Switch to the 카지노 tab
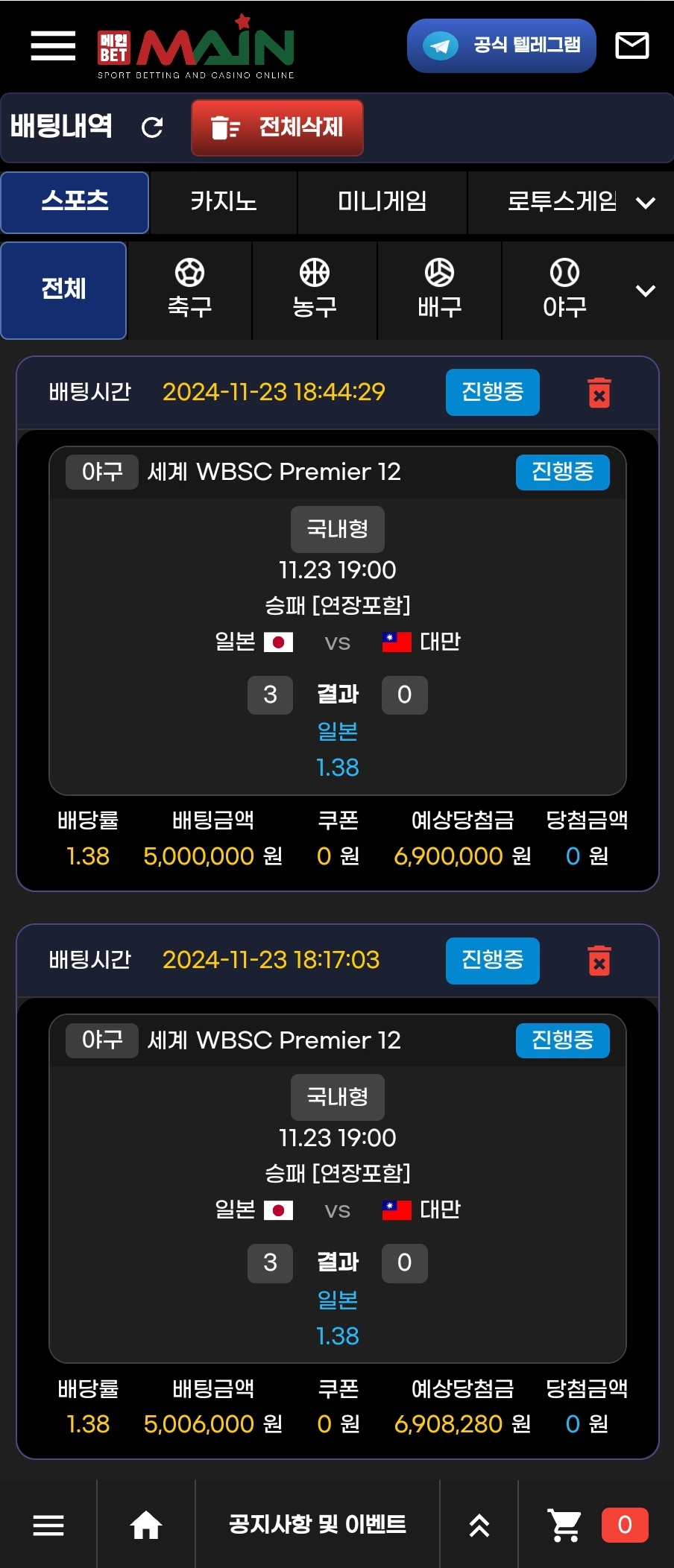The width and height of the screenshot is (674, 1568). coord(223,201)
